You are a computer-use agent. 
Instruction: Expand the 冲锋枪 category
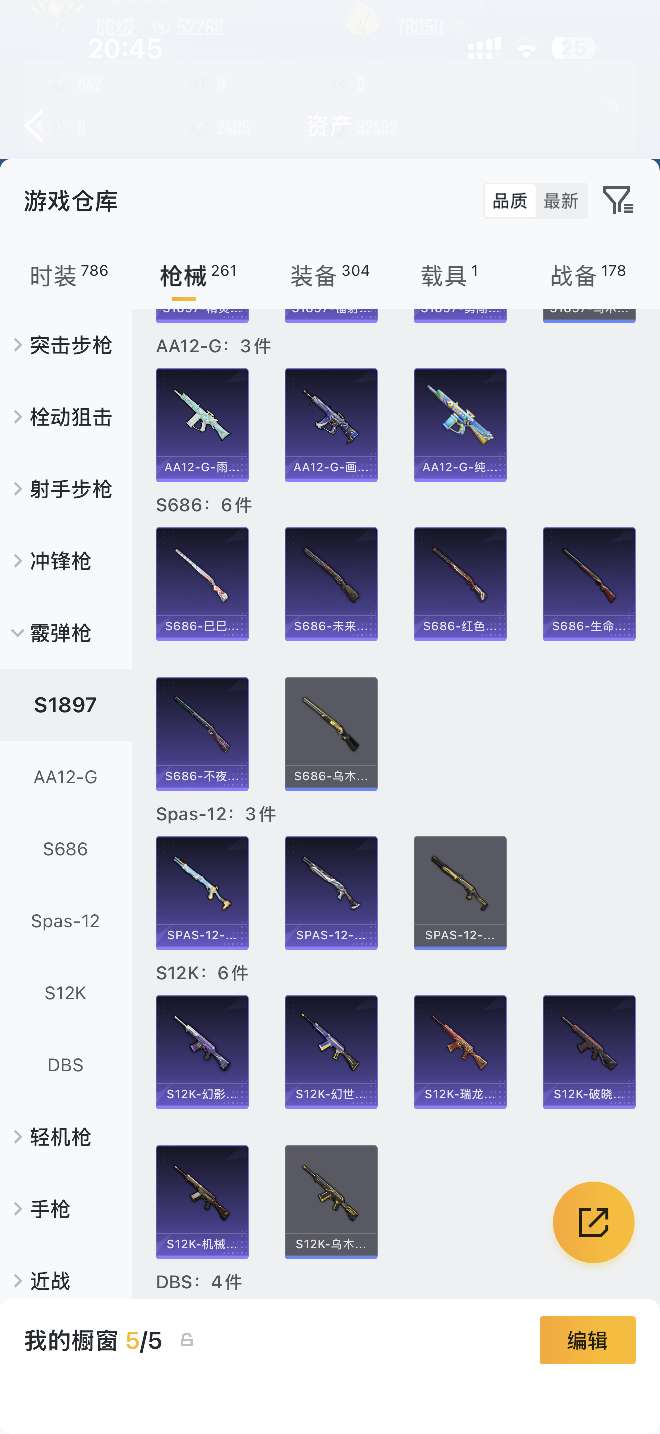(66, 561)
